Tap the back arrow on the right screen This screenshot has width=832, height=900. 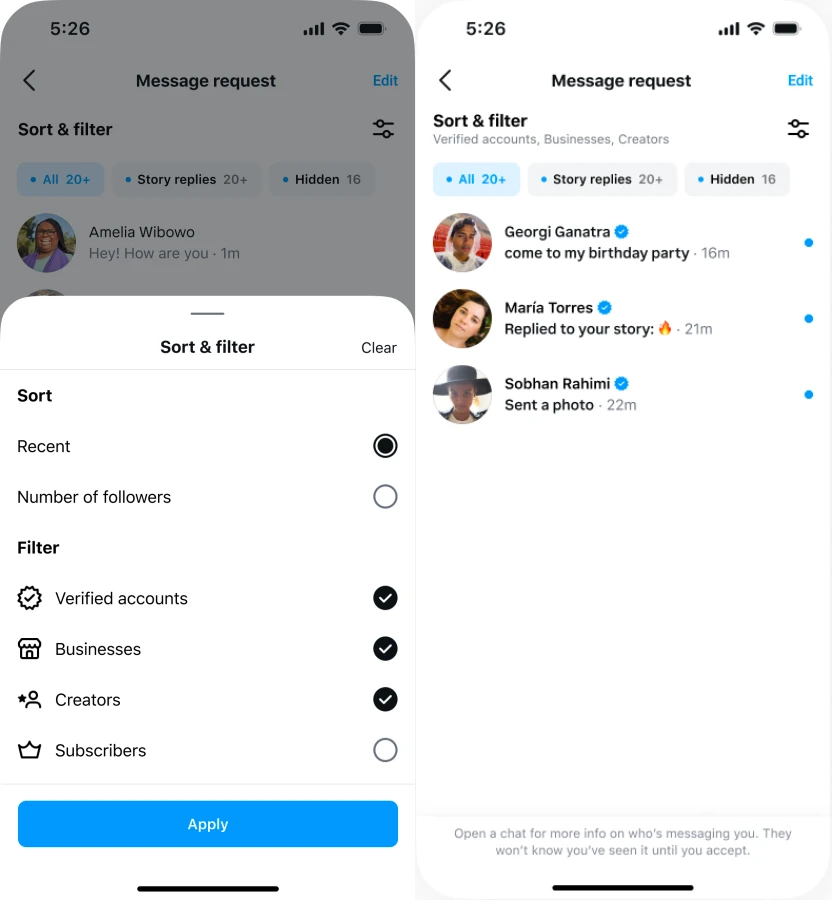click(446, 80)
